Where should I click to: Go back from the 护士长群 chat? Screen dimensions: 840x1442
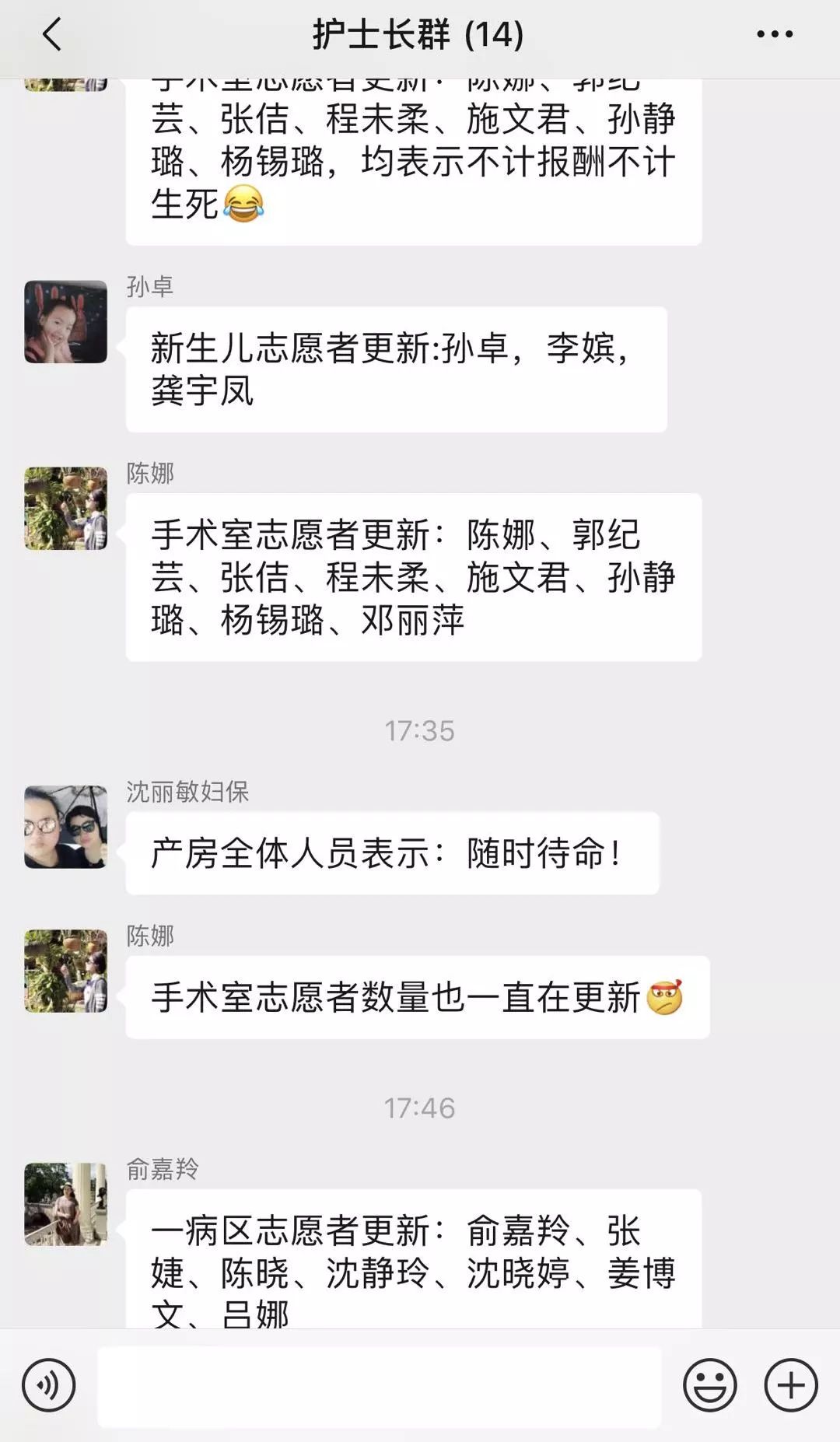tap(51, 35)
